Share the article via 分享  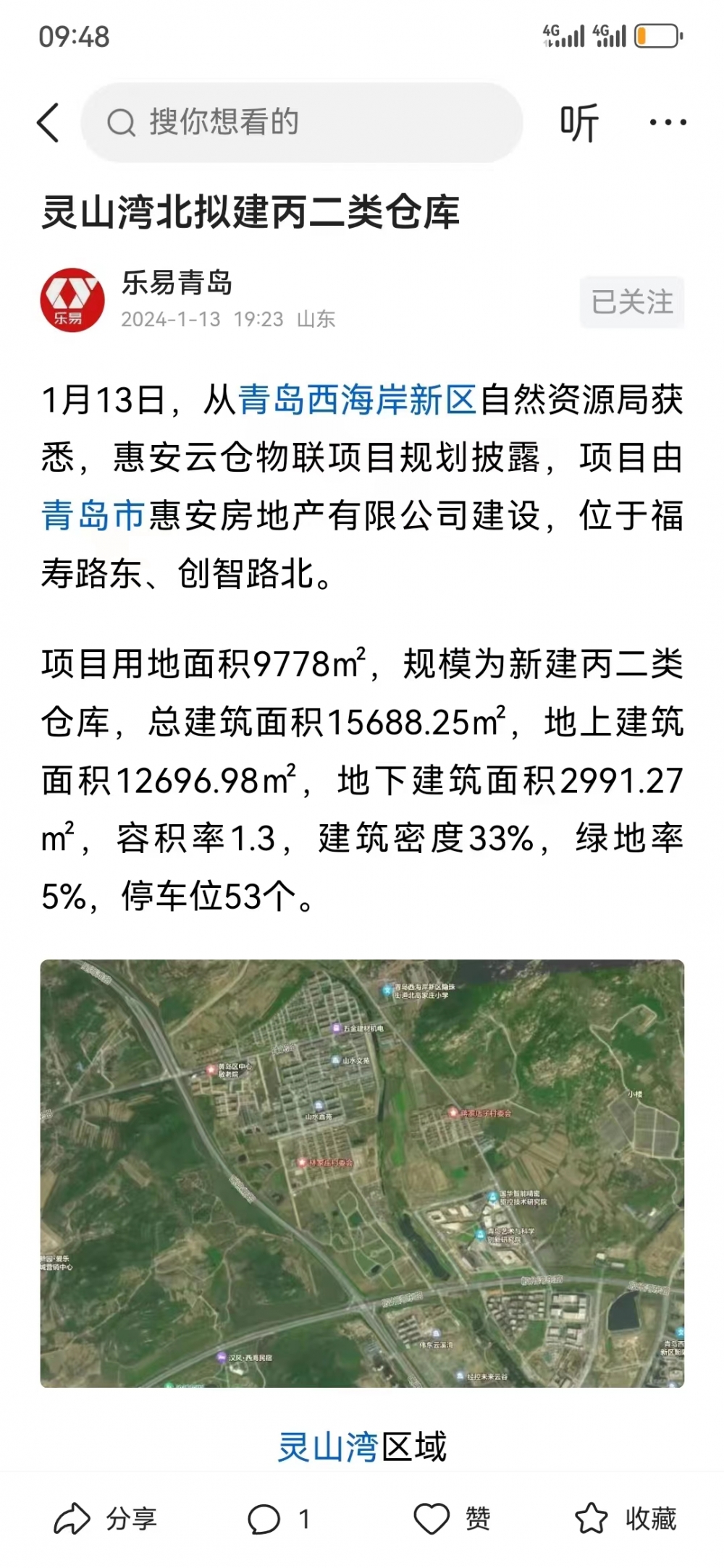click(106, 1518)
